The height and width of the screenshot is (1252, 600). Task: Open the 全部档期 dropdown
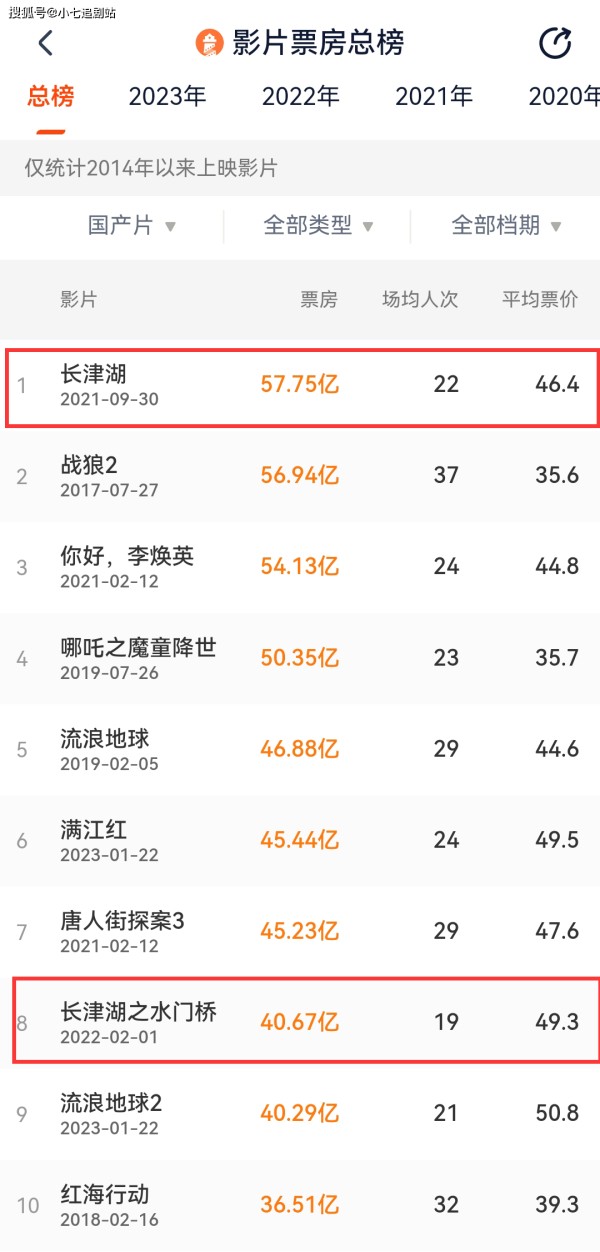pyautogui.click(x=507, y=226)
